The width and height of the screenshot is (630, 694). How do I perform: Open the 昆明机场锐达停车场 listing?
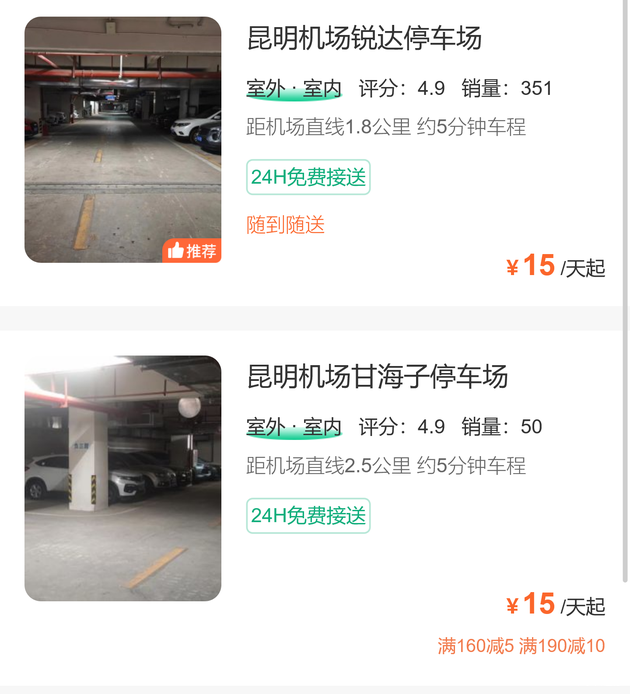coord(364,39)
